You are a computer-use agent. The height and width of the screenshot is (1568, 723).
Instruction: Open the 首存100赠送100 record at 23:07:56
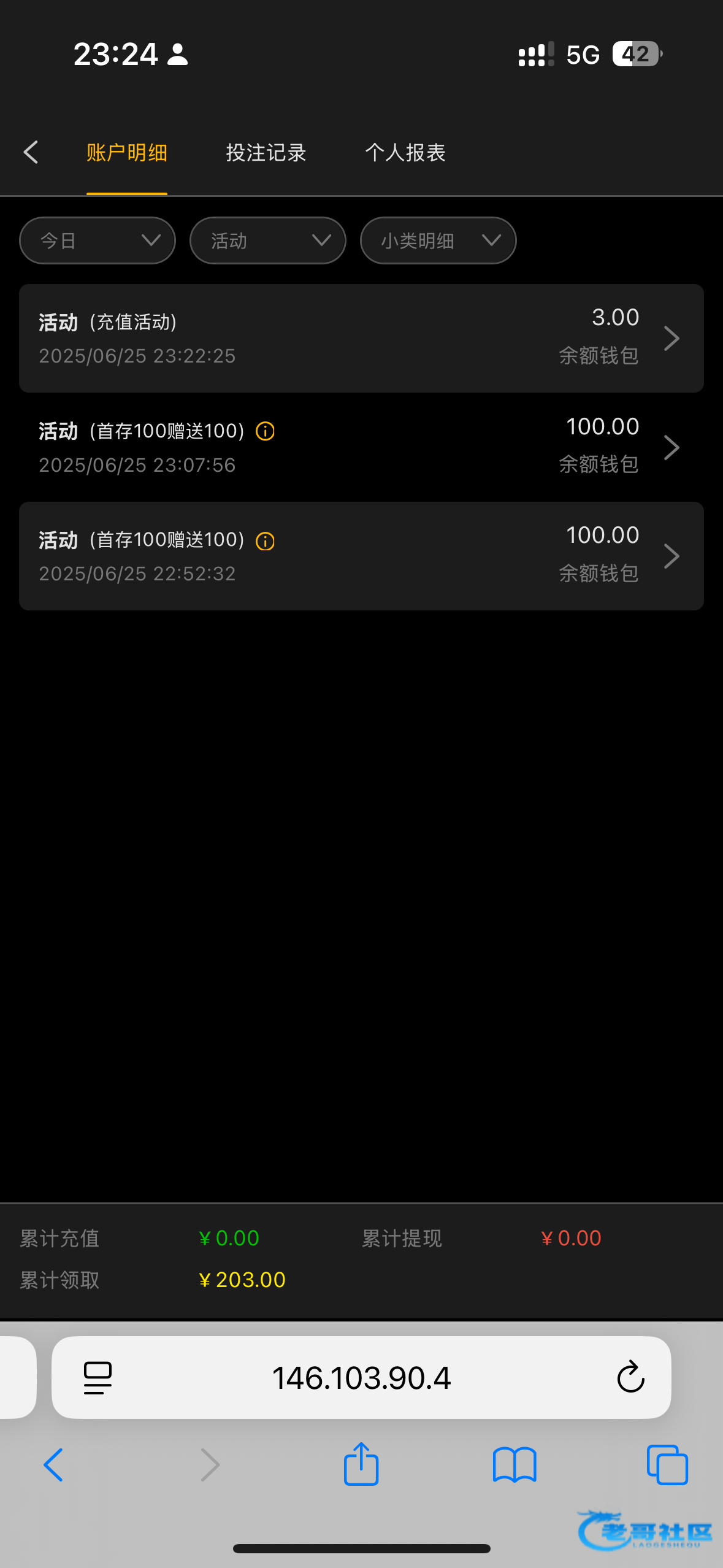361,447
